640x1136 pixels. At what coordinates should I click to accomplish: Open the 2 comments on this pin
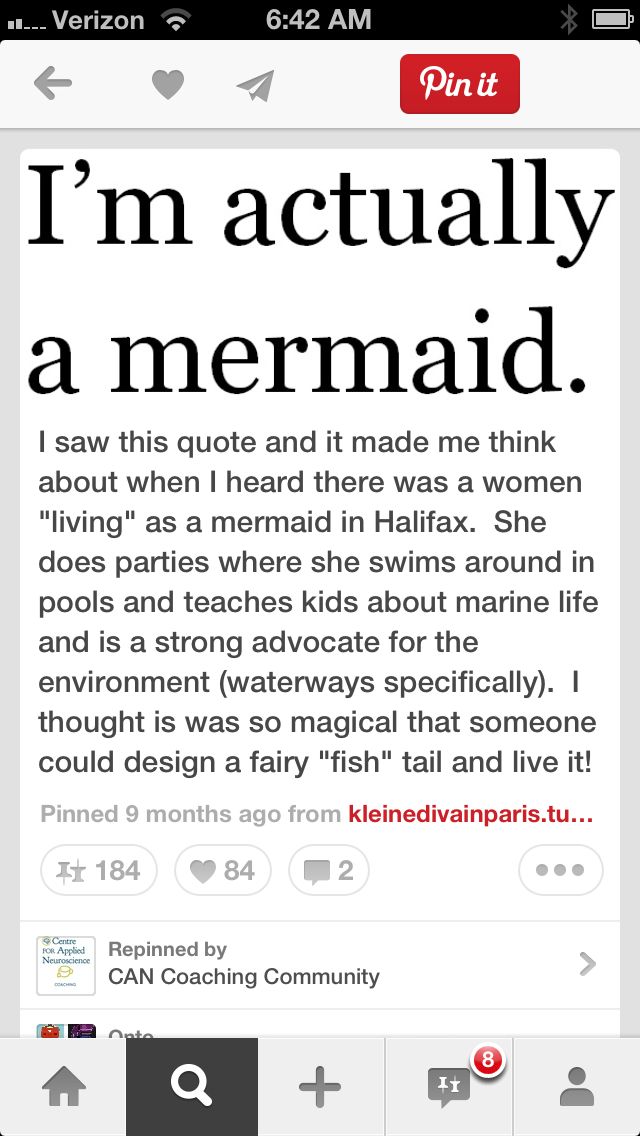[x=328, y=871]
